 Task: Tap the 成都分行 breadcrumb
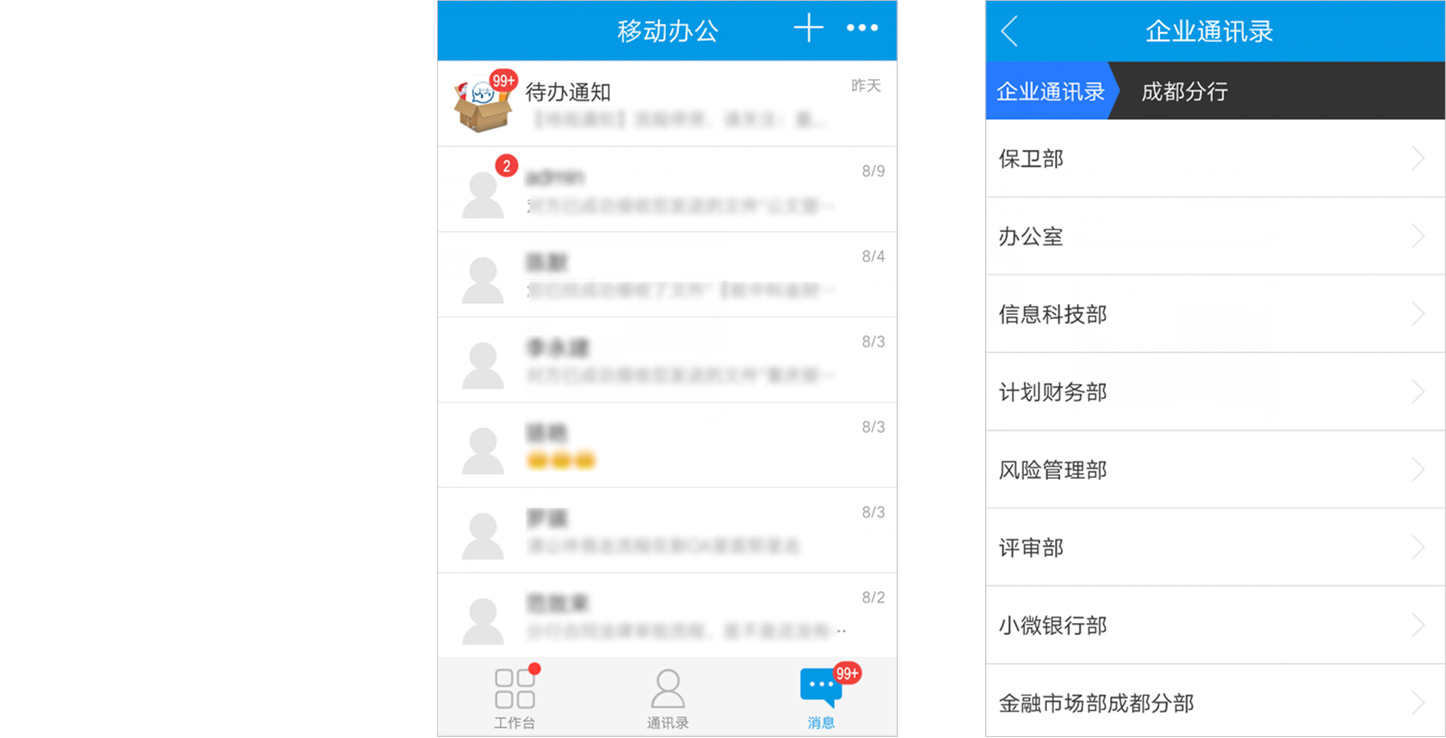tap(1184, 92)
